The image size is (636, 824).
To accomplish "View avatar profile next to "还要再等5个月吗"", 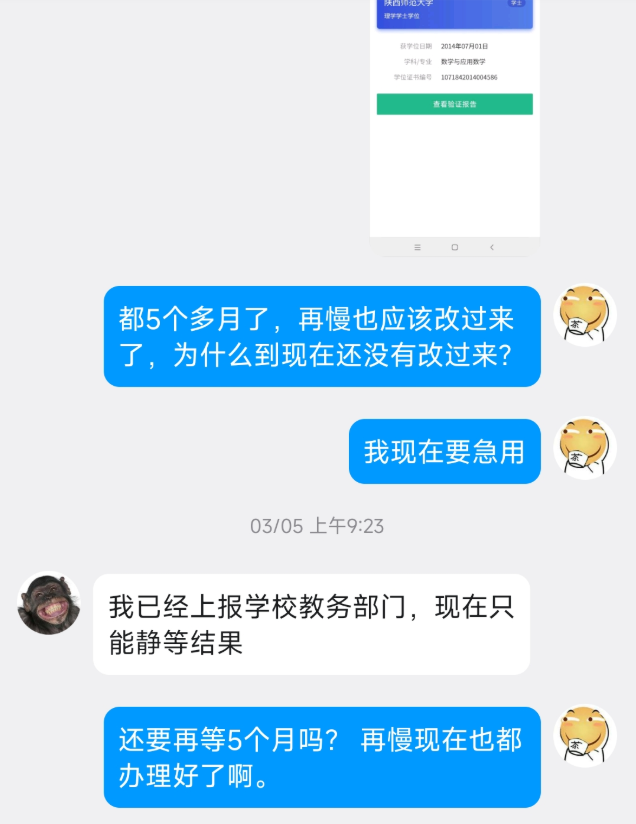I will click(585, 737).
